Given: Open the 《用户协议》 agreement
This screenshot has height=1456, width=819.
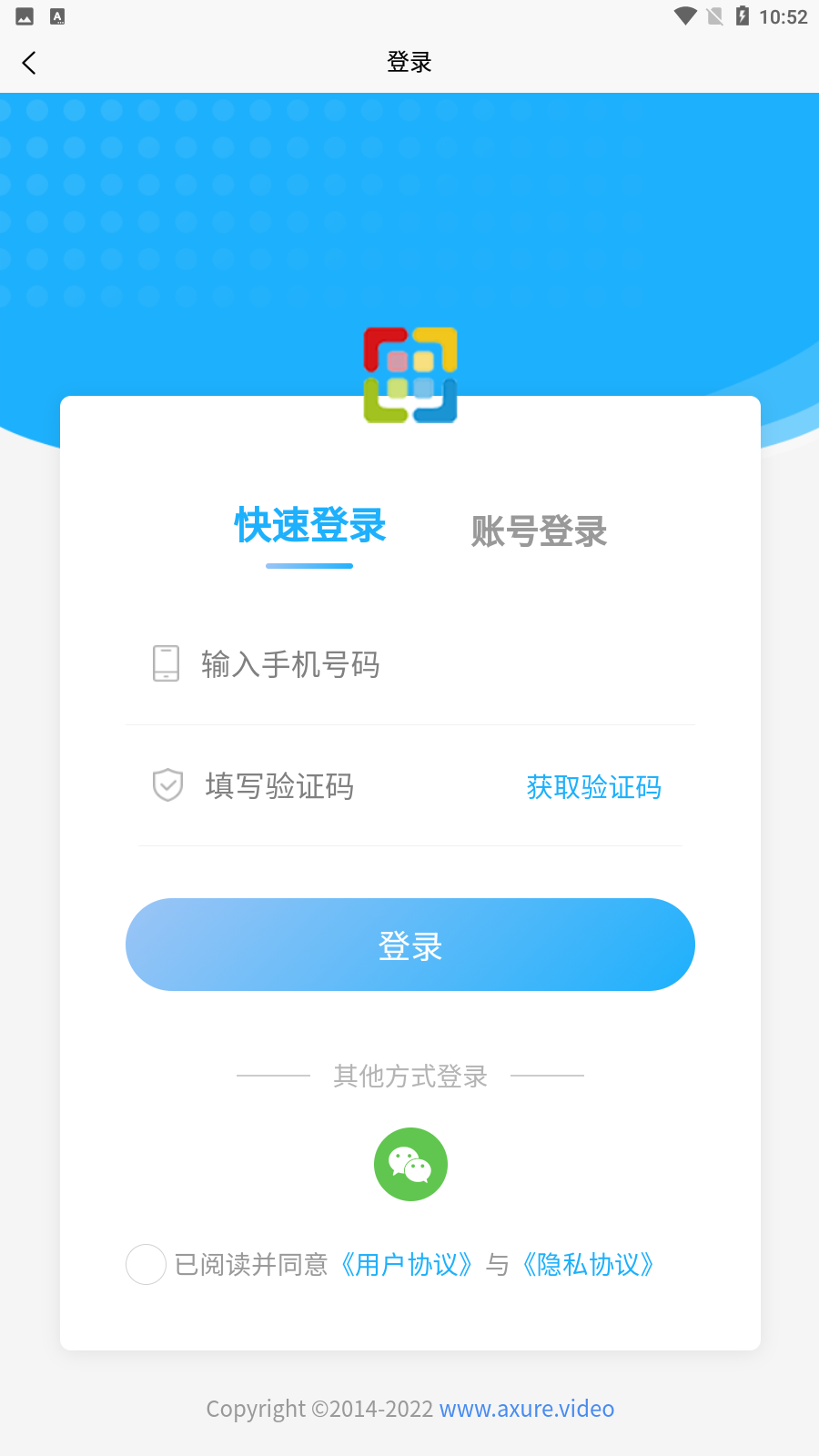Looking at the screenshot, I should tap(408, 1264).
